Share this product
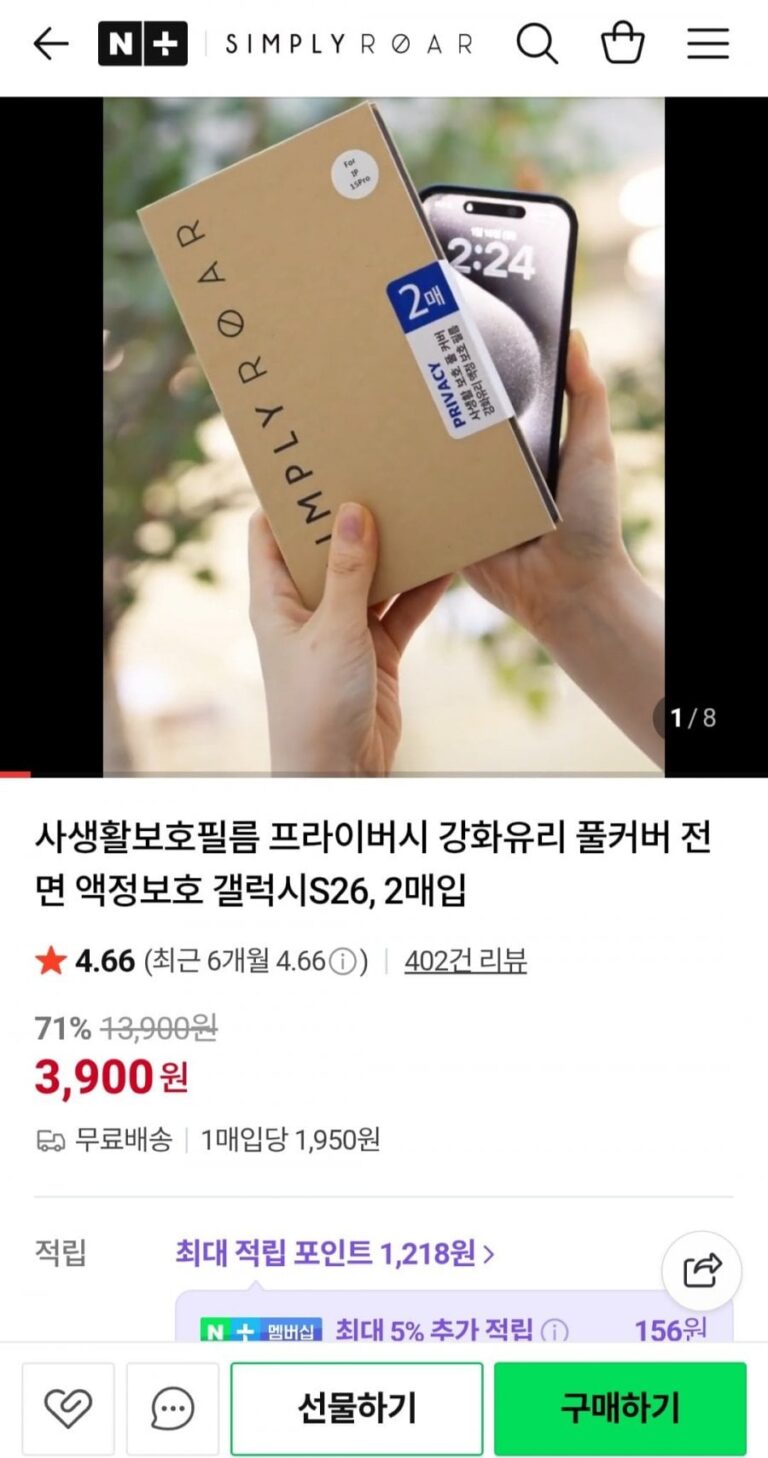The width and height of the screenshot is (768, 1458). [702, 1271]
